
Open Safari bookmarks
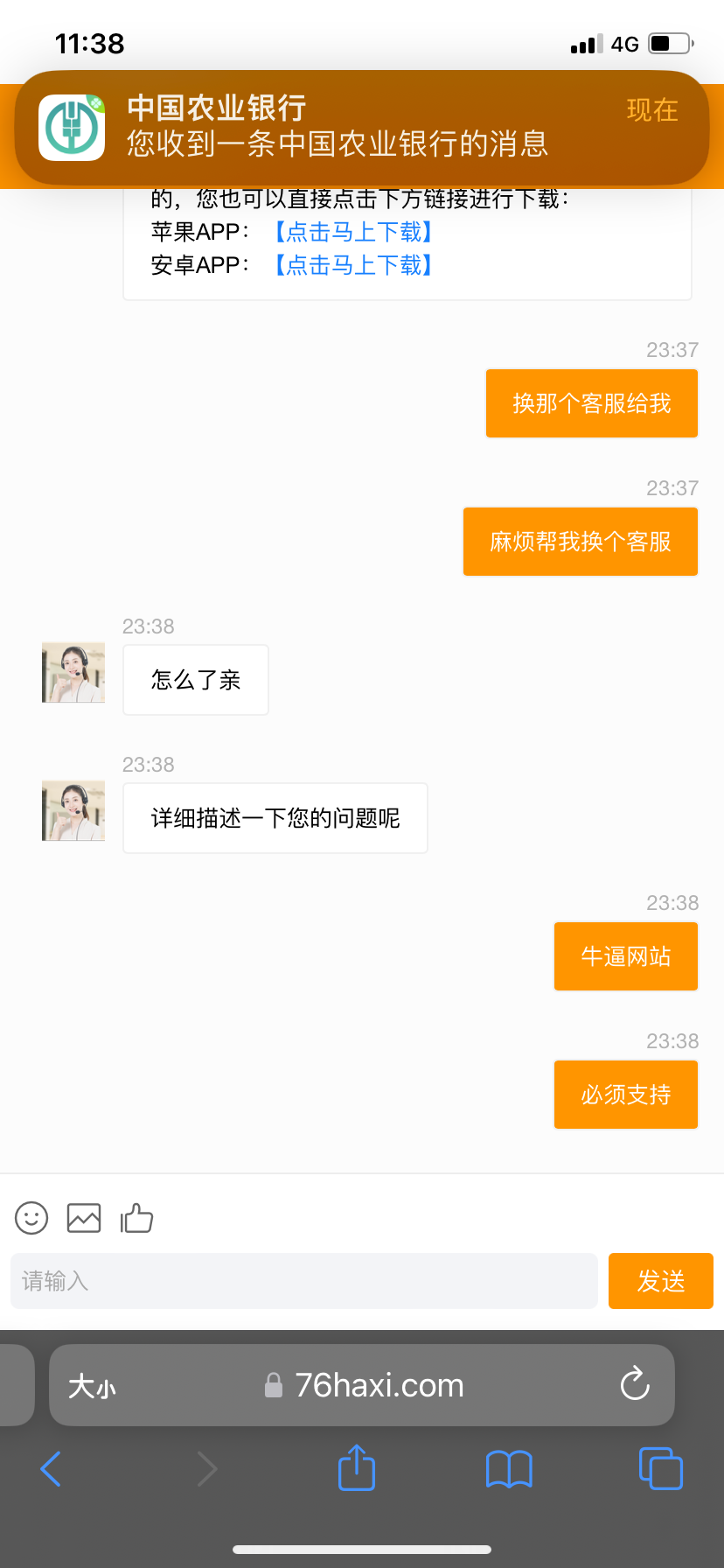click(x=509, y=1469)
